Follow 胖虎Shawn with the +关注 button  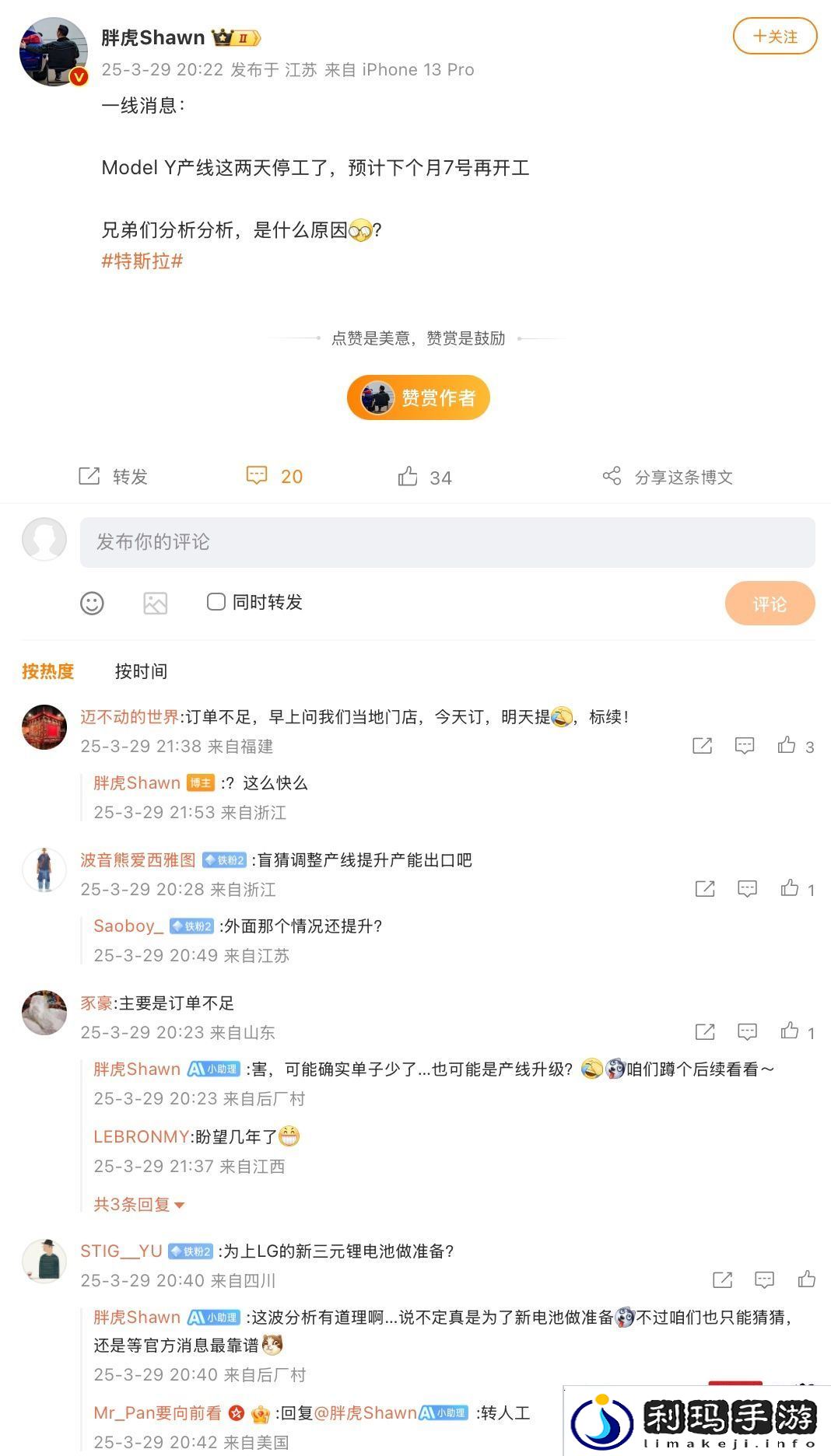click(774, 37)
